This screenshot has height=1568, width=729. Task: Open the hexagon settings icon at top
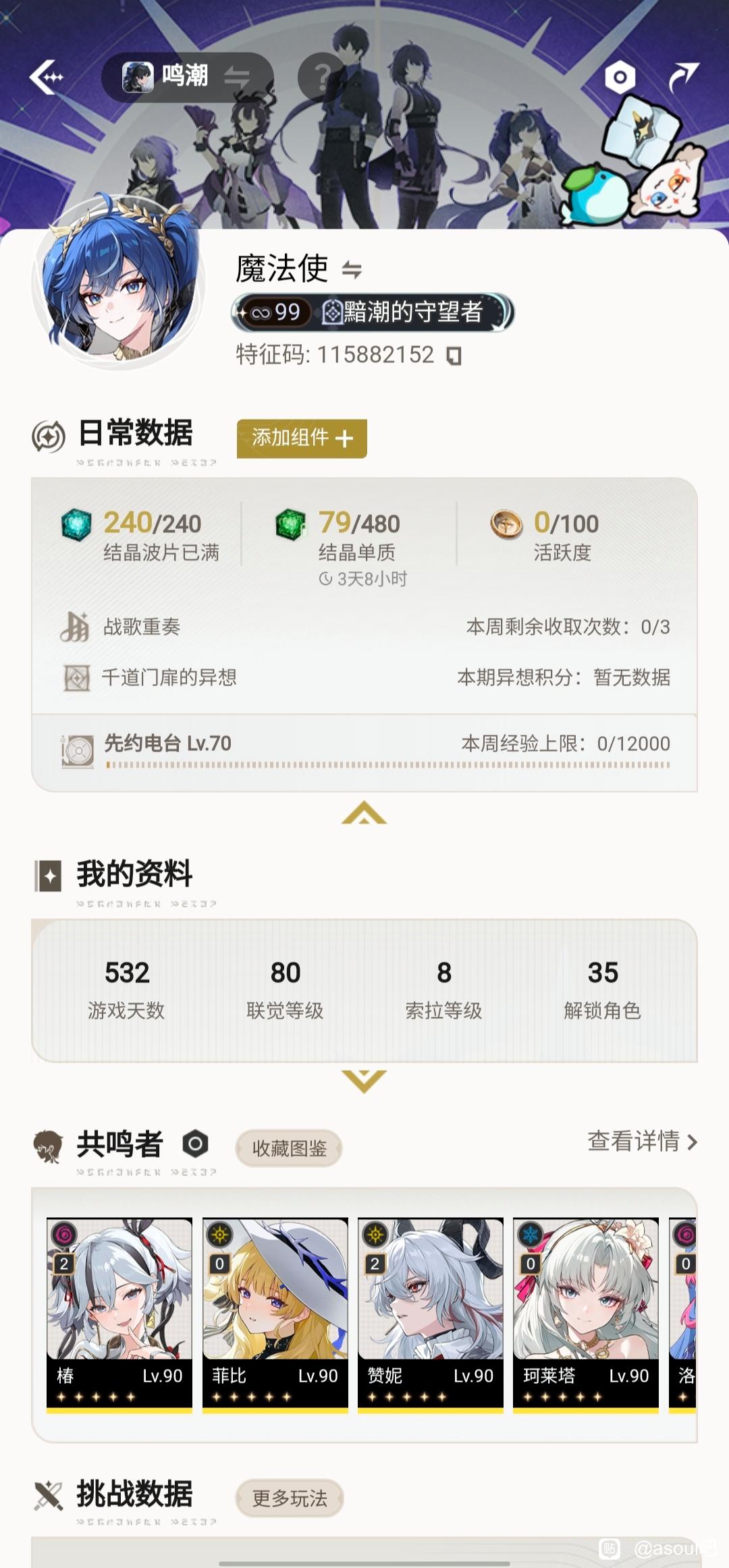620,78
